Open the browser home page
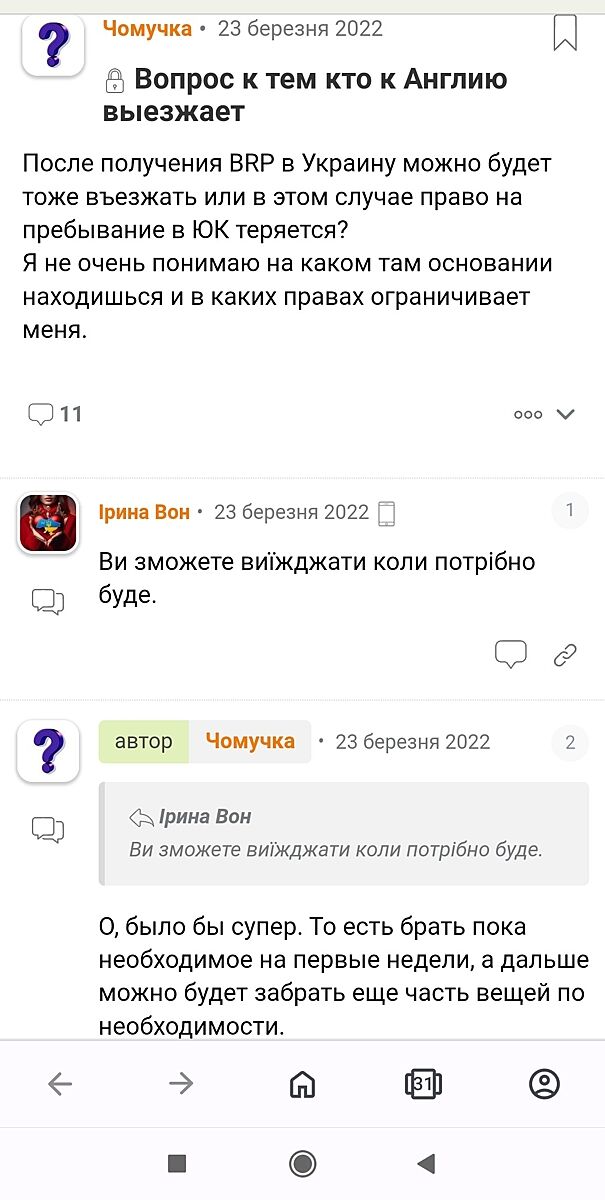Screen dimensions: 605x1200 tap(302, 1084)
